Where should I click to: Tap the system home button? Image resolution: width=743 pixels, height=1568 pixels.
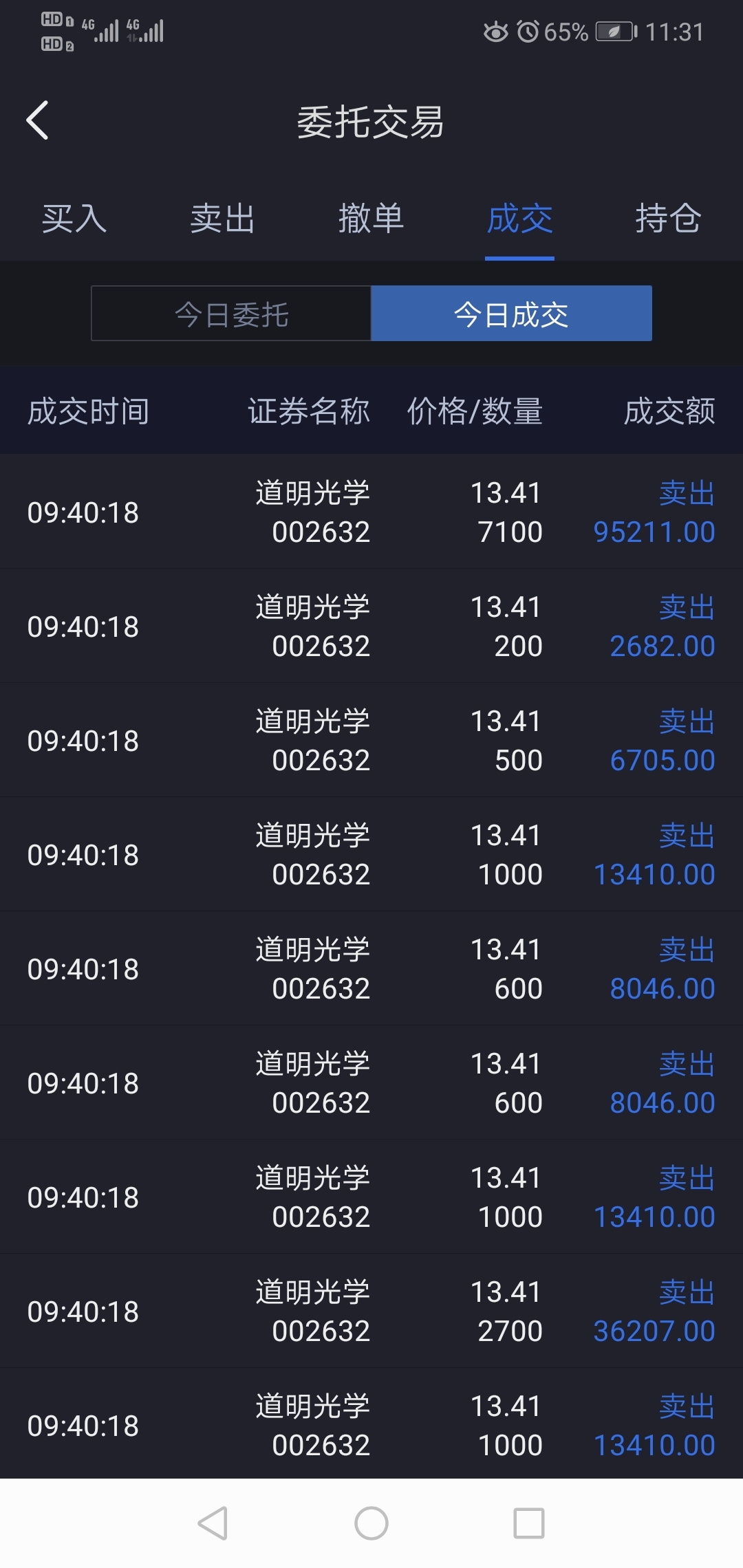(x=371, y=1523)
